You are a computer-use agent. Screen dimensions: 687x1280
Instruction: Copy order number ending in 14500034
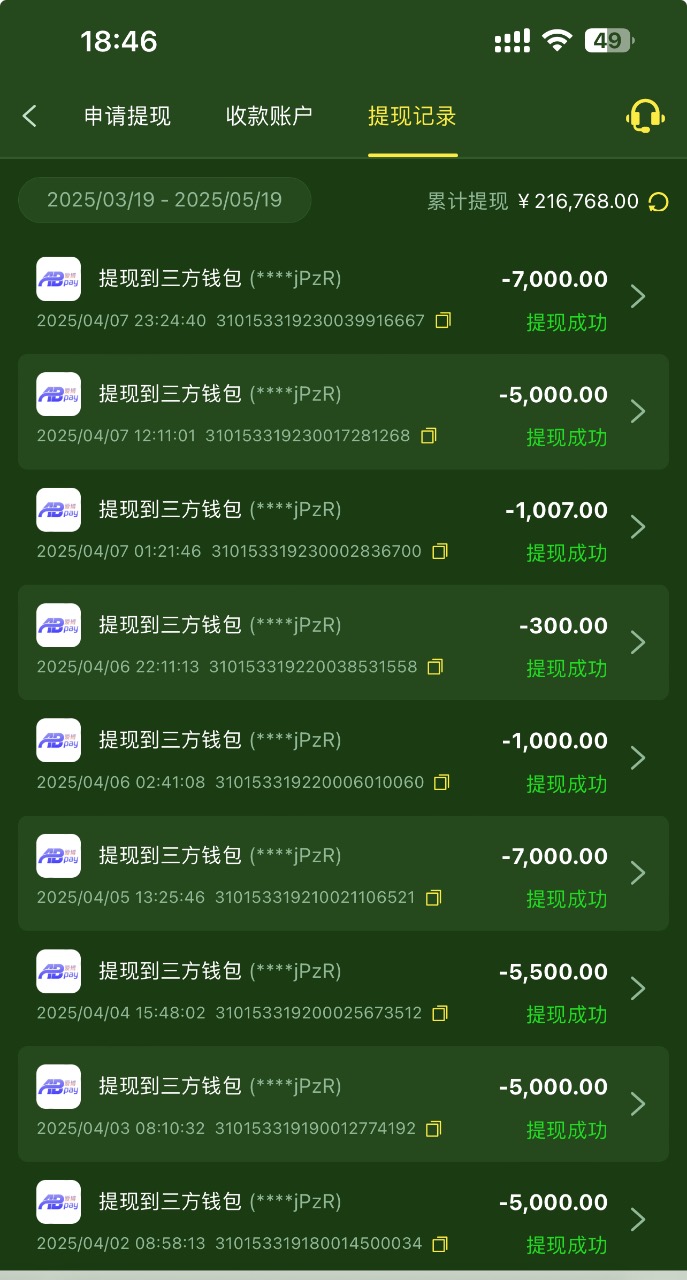pyautogui.click(x=440, y=1244)
